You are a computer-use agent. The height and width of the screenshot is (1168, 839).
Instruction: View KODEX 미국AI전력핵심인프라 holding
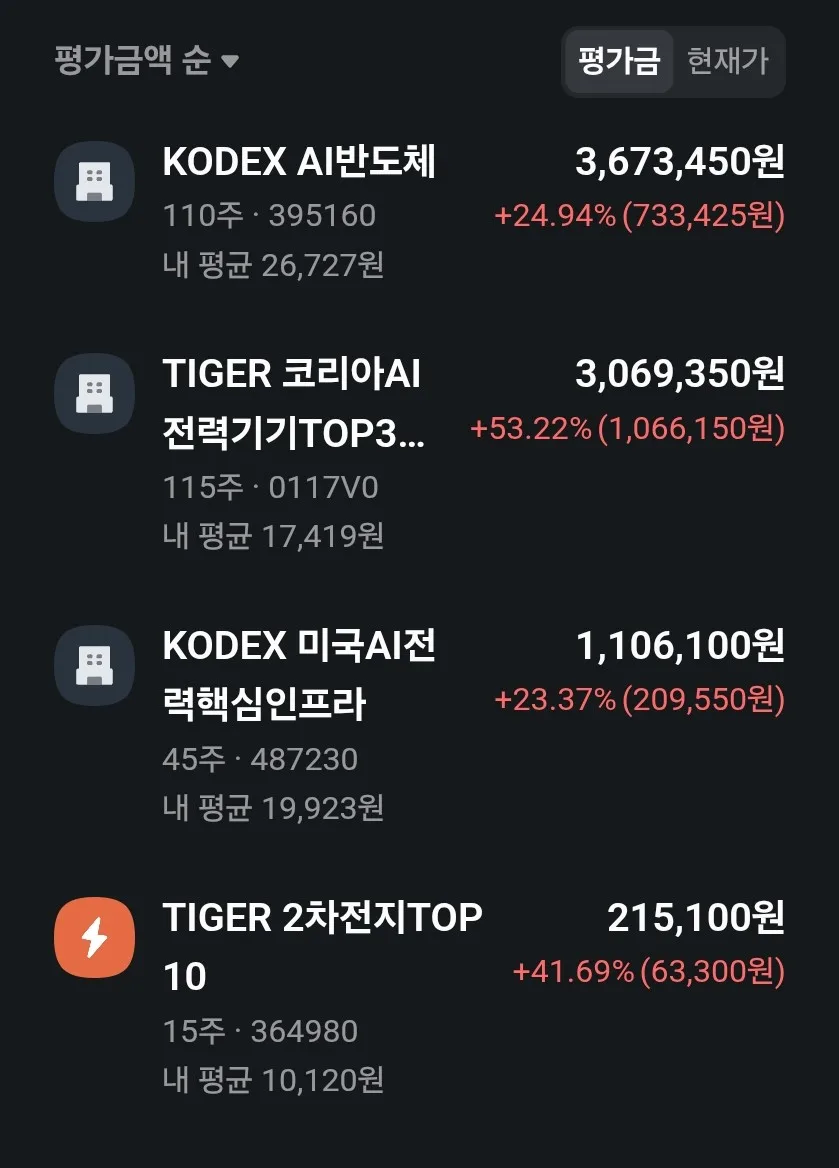click(x=420, y=726)
